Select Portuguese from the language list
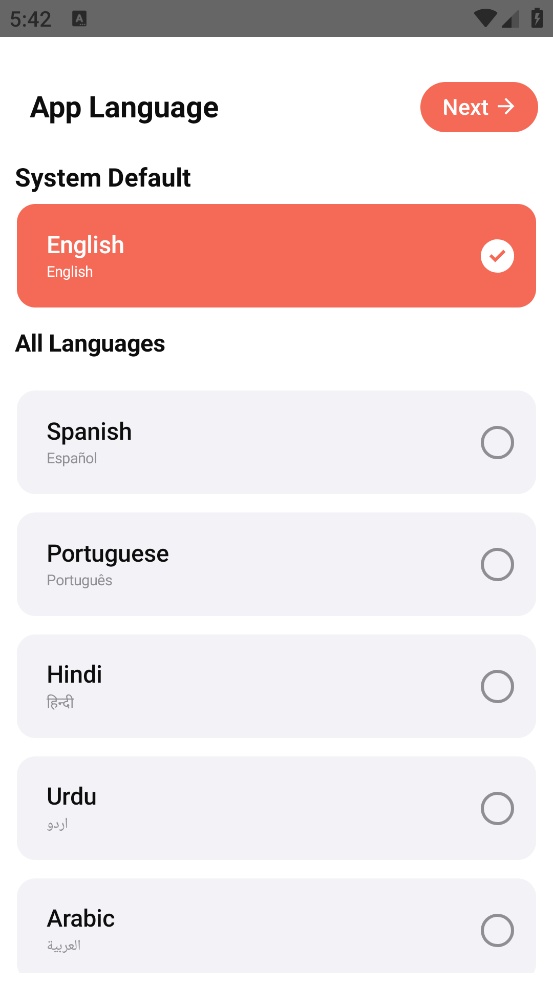Screen dimensions: 553x984 276,564
